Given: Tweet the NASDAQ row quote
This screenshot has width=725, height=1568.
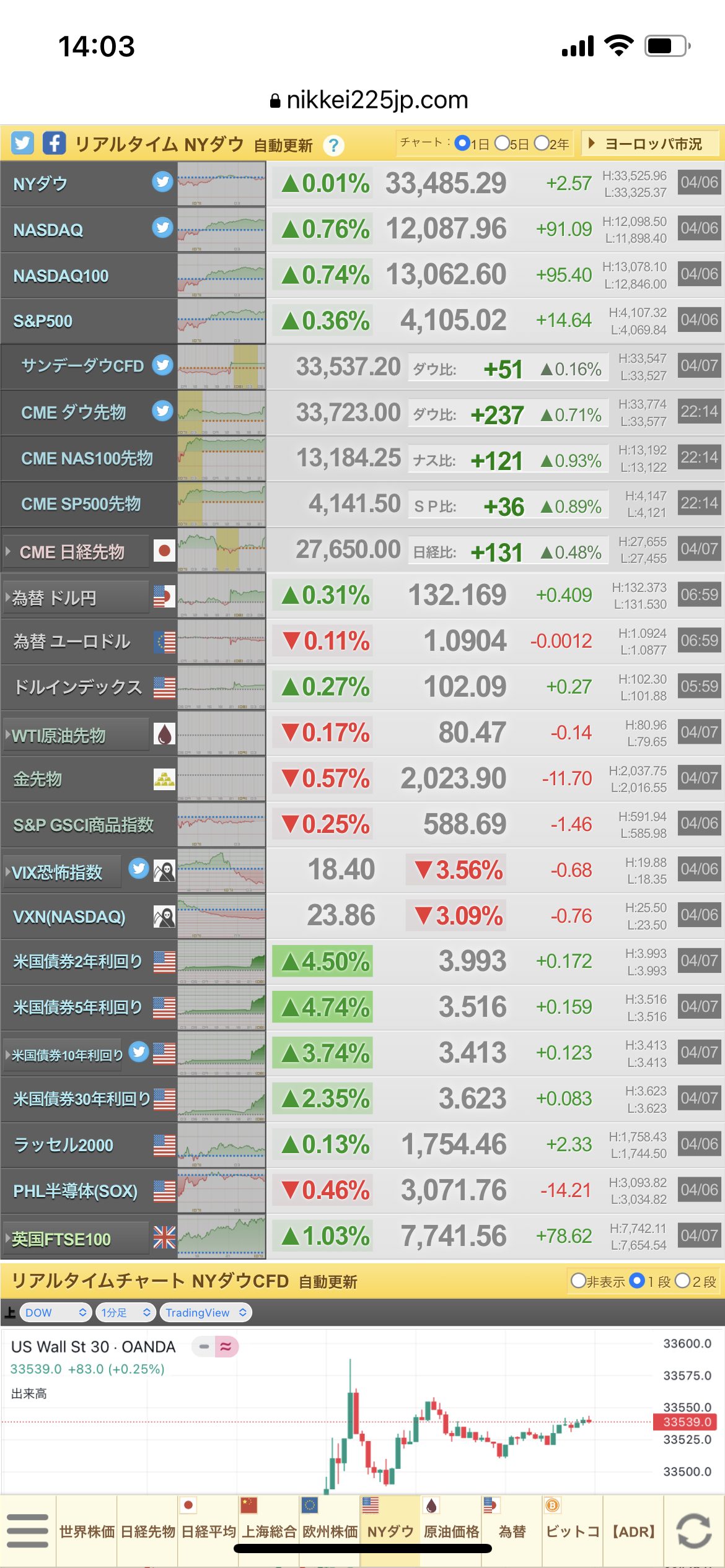Looking at the screenshot, I should coord(162,227).
